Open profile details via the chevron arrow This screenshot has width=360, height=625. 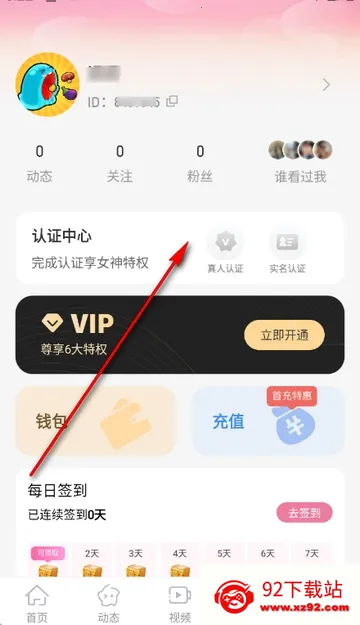[x=326, y=85]
